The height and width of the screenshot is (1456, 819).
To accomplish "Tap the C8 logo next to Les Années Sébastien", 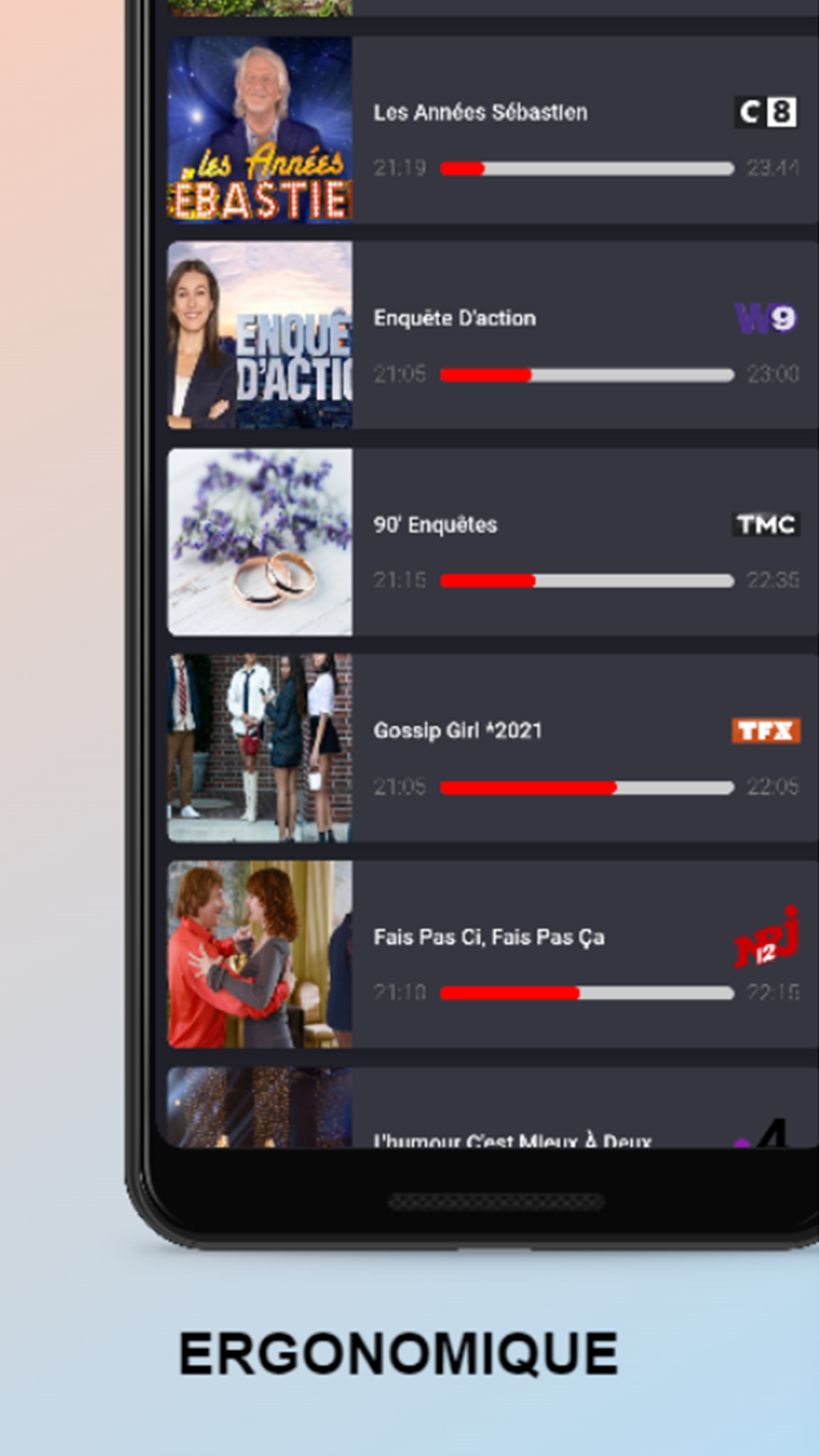I will coord(766,112).
